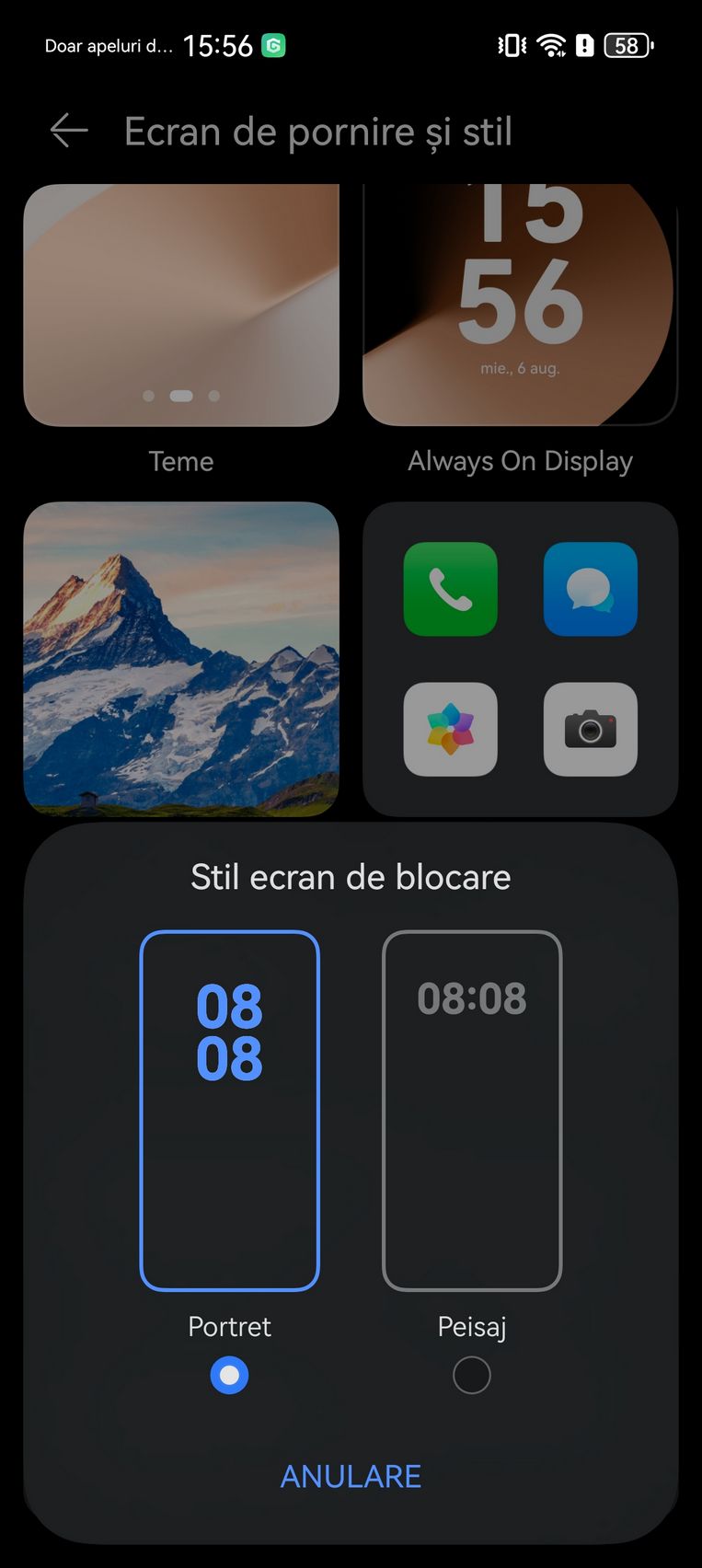Screen dimensions: 702x1568
Task: Cancel the dialog with ANULARE
Action: coord(351,1476)
